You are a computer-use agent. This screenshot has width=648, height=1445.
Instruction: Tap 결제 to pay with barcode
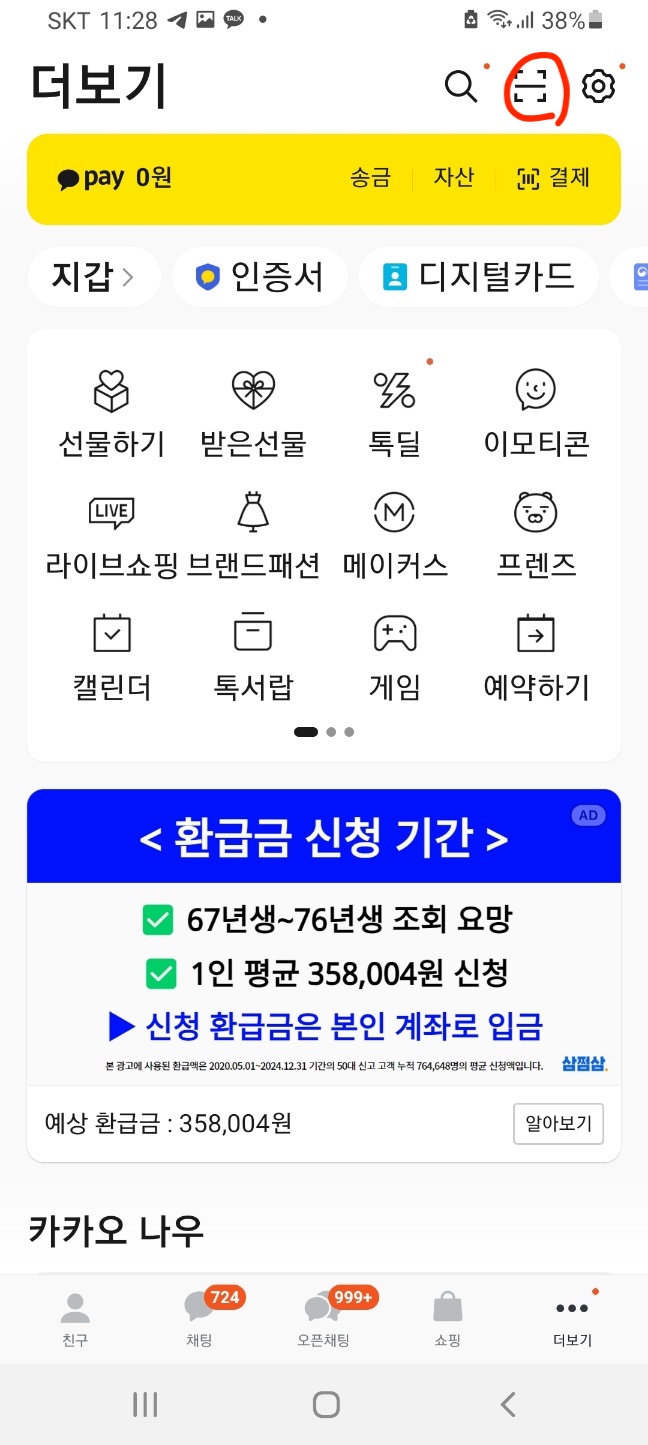click(554, 178)
